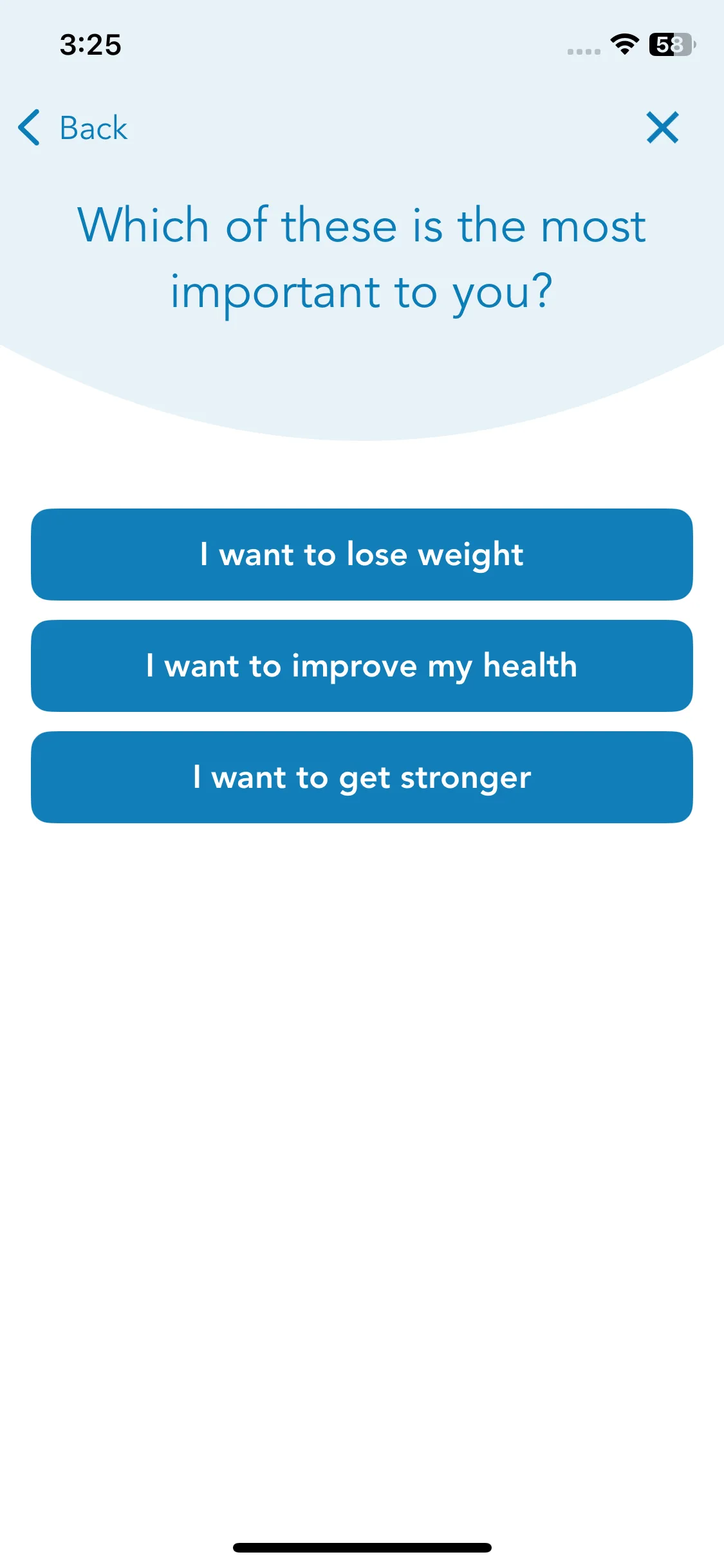Viewport: 724px width, 1568px height.
Task: Select I want to lose weight
Action: (362, 554)
